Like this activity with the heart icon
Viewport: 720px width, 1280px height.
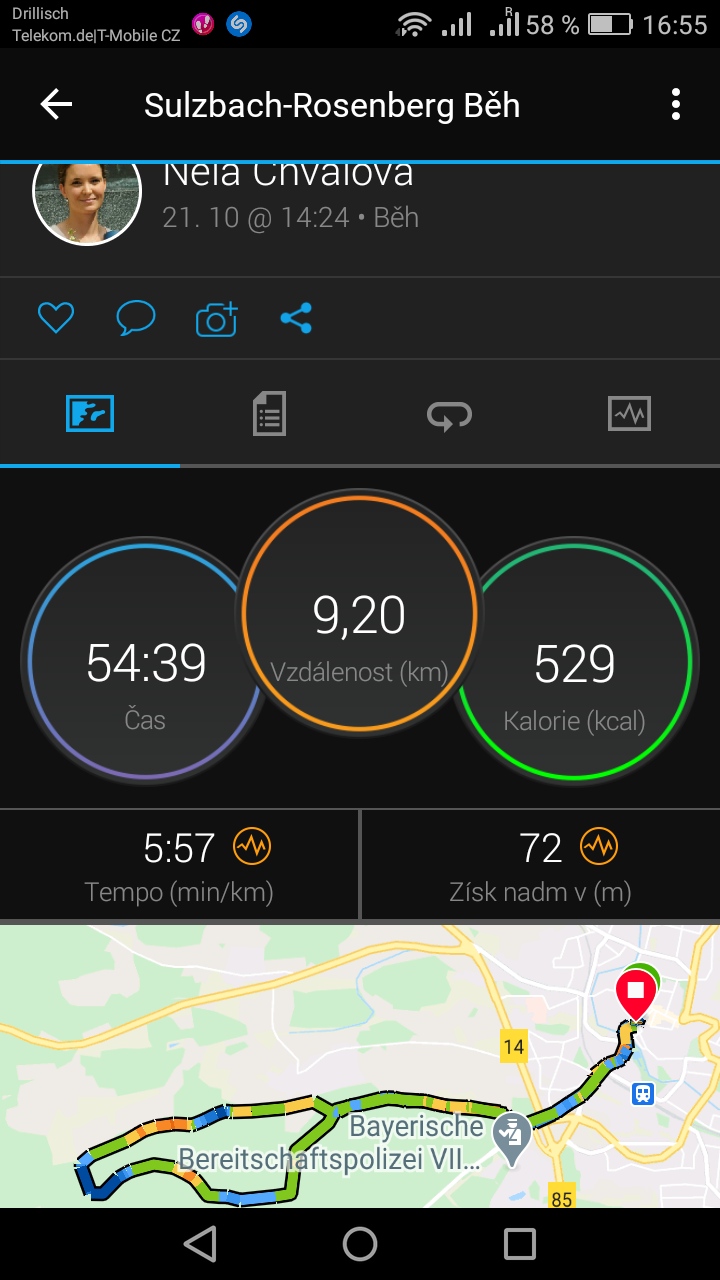click(x=56, y=319)
